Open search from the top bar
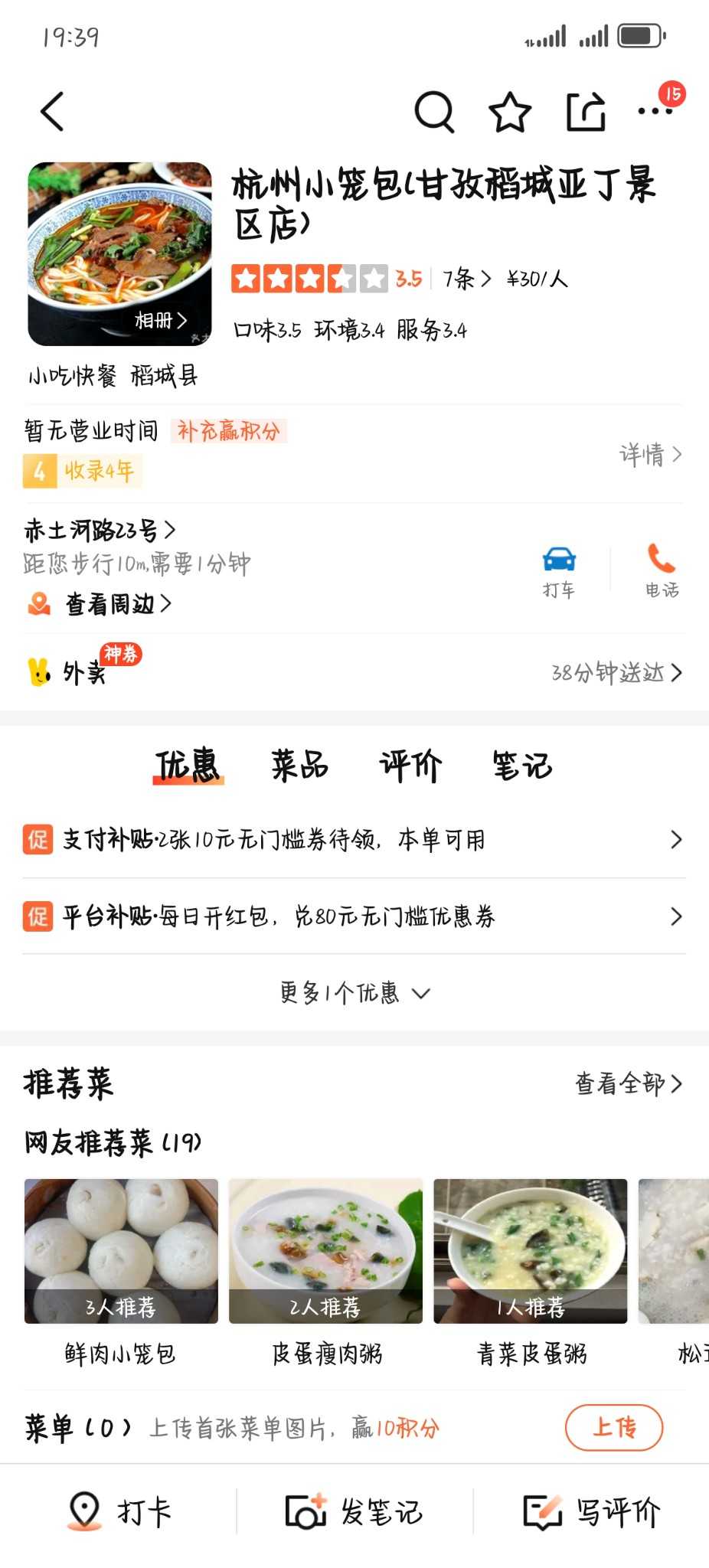The width and height of the screenshot is (709, 1568). (434, 113)
